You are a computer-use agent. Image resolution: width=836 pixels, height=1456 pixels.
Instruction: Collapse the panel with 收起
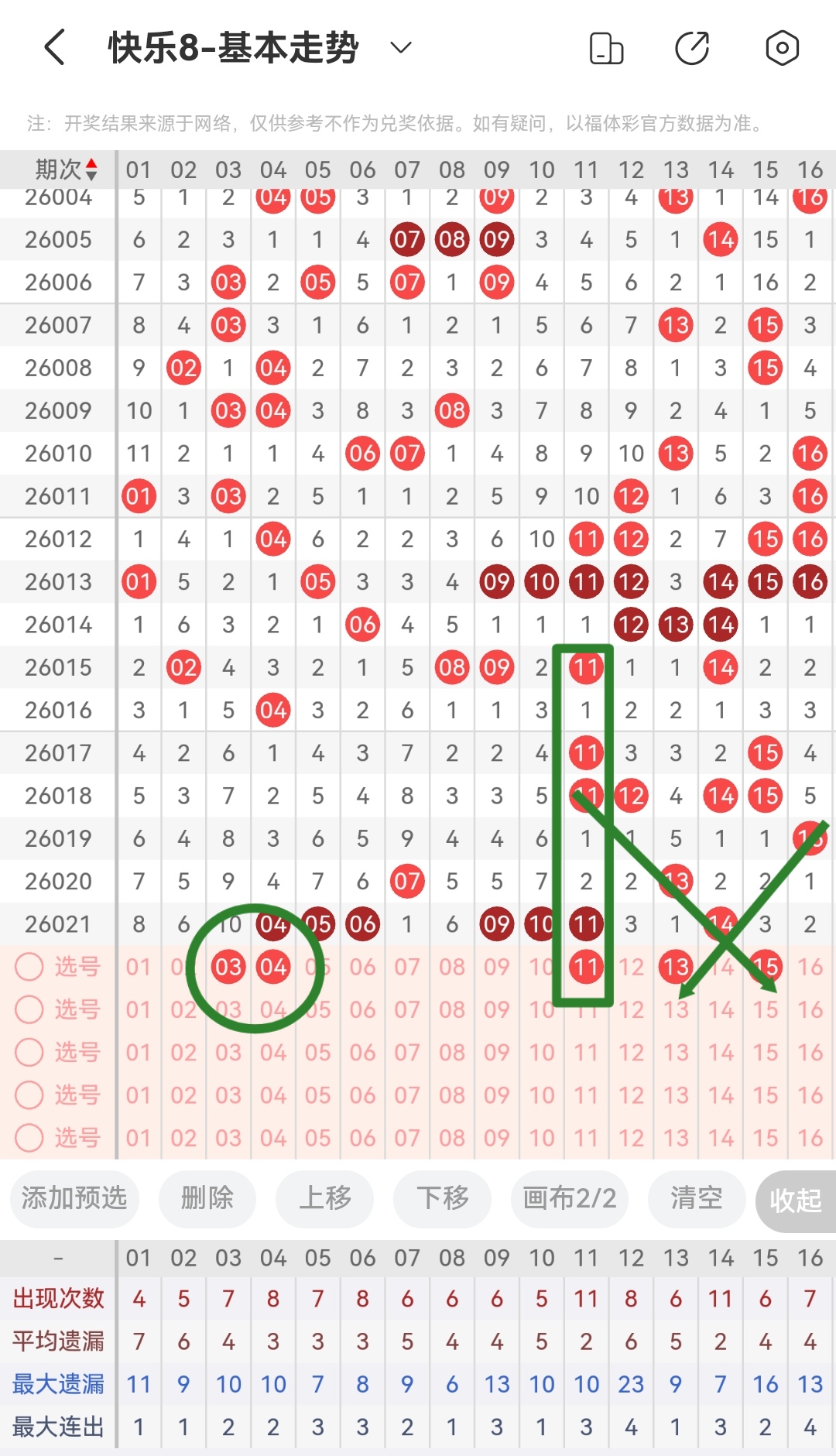(x=795, y=1201)
